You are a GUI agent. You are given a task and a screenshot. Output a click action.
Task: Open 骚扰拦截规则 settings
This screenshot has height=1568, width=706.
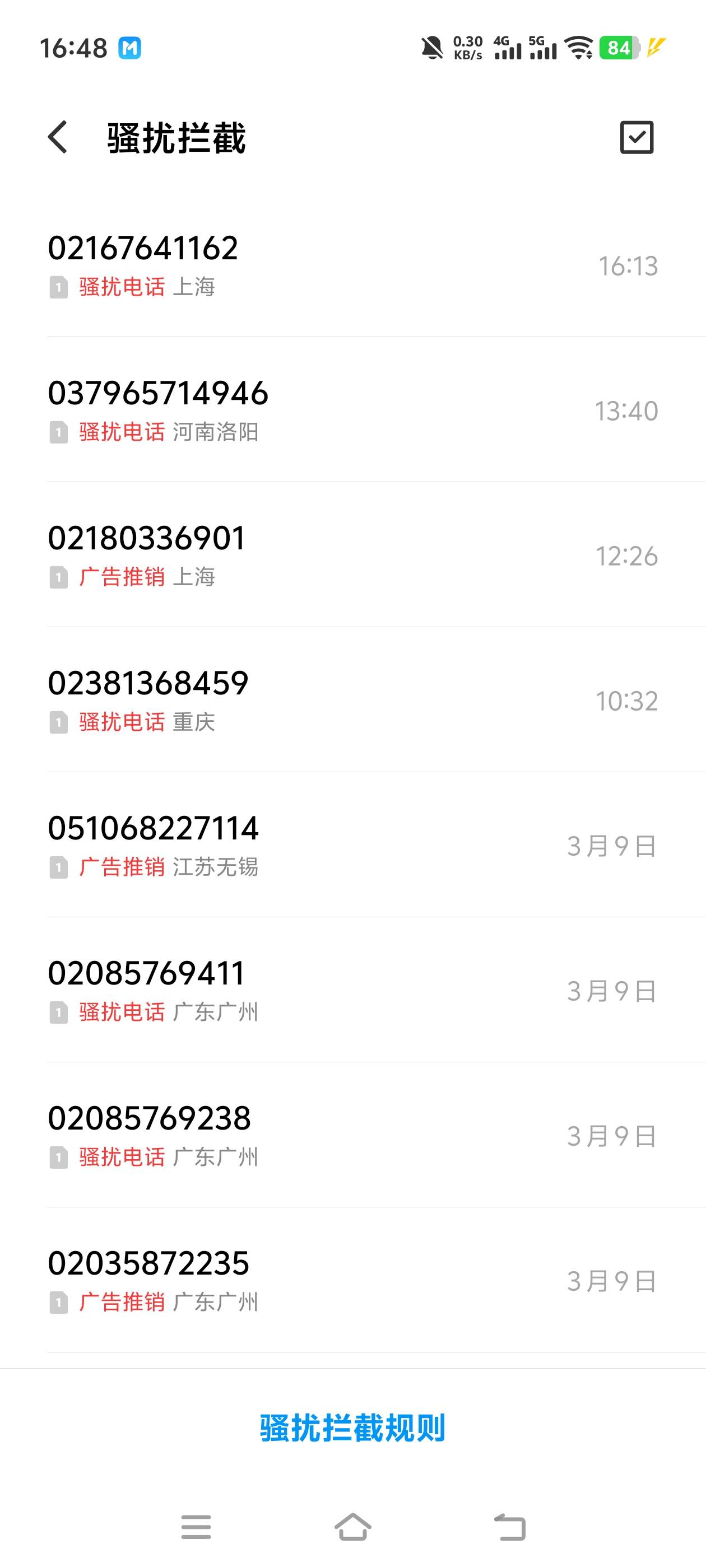click(x=352, y=1427)
